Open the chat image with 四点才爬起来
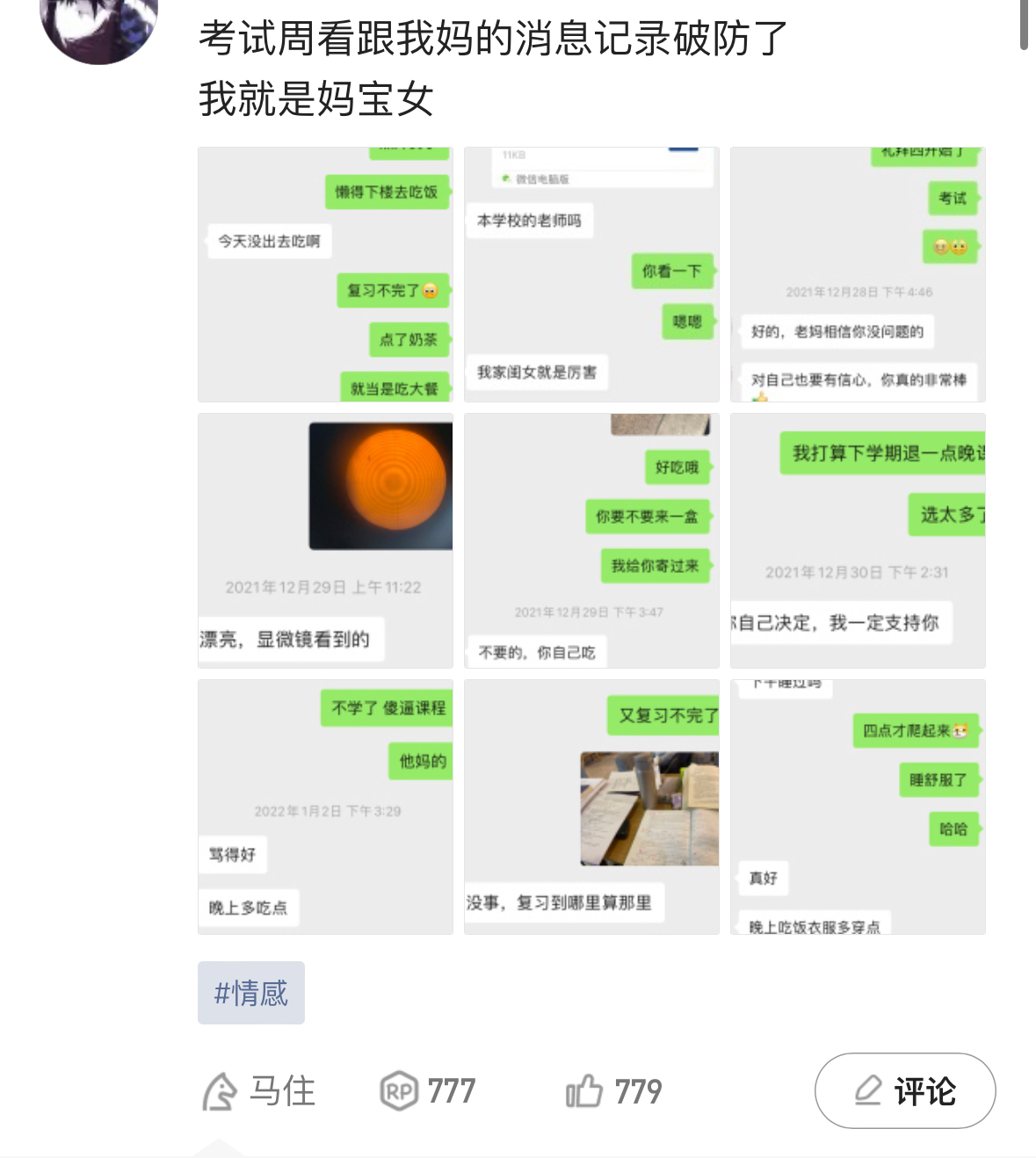Image resolution: width=1036 pixels, height=1158 pixels. [858, 807]
